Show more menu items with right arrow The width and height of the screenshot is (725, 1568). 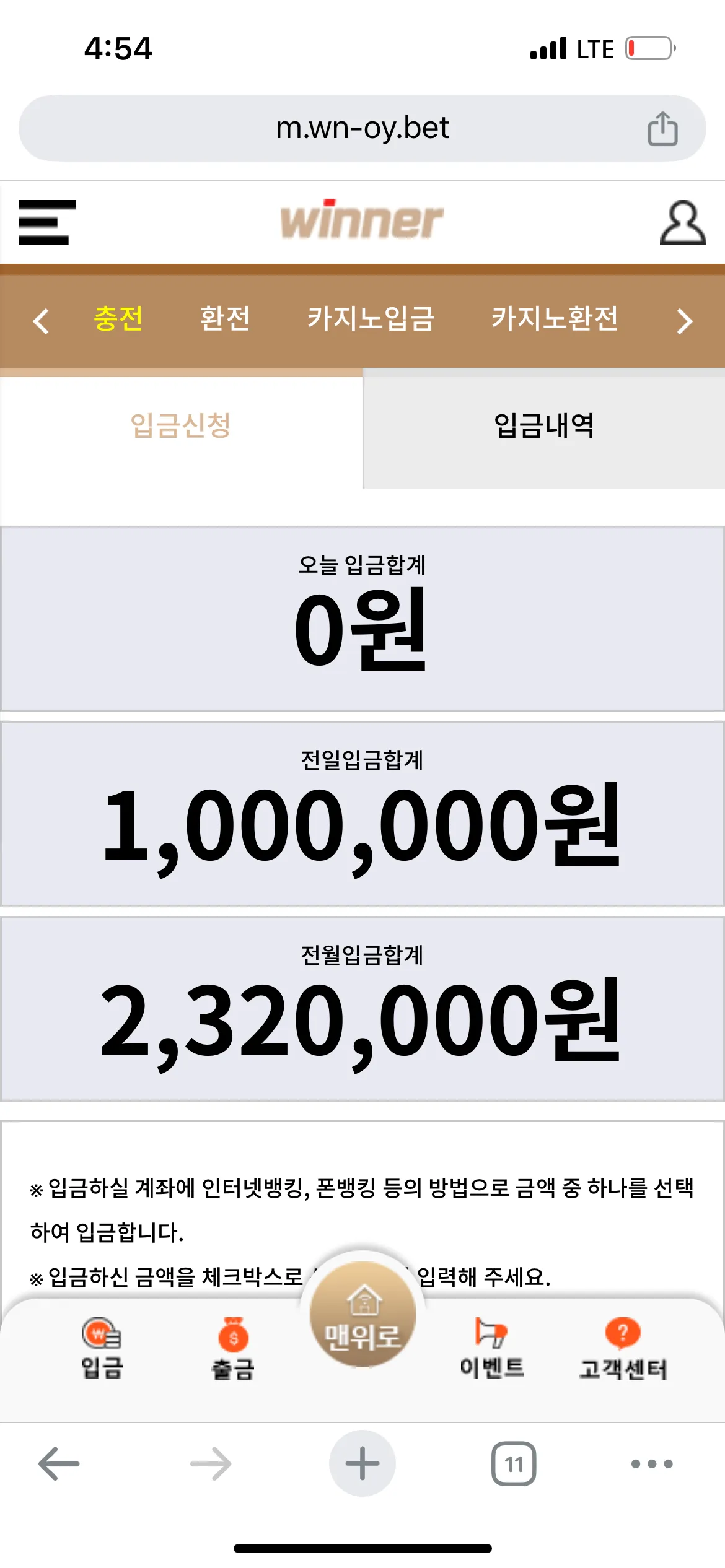coord(684,321)
